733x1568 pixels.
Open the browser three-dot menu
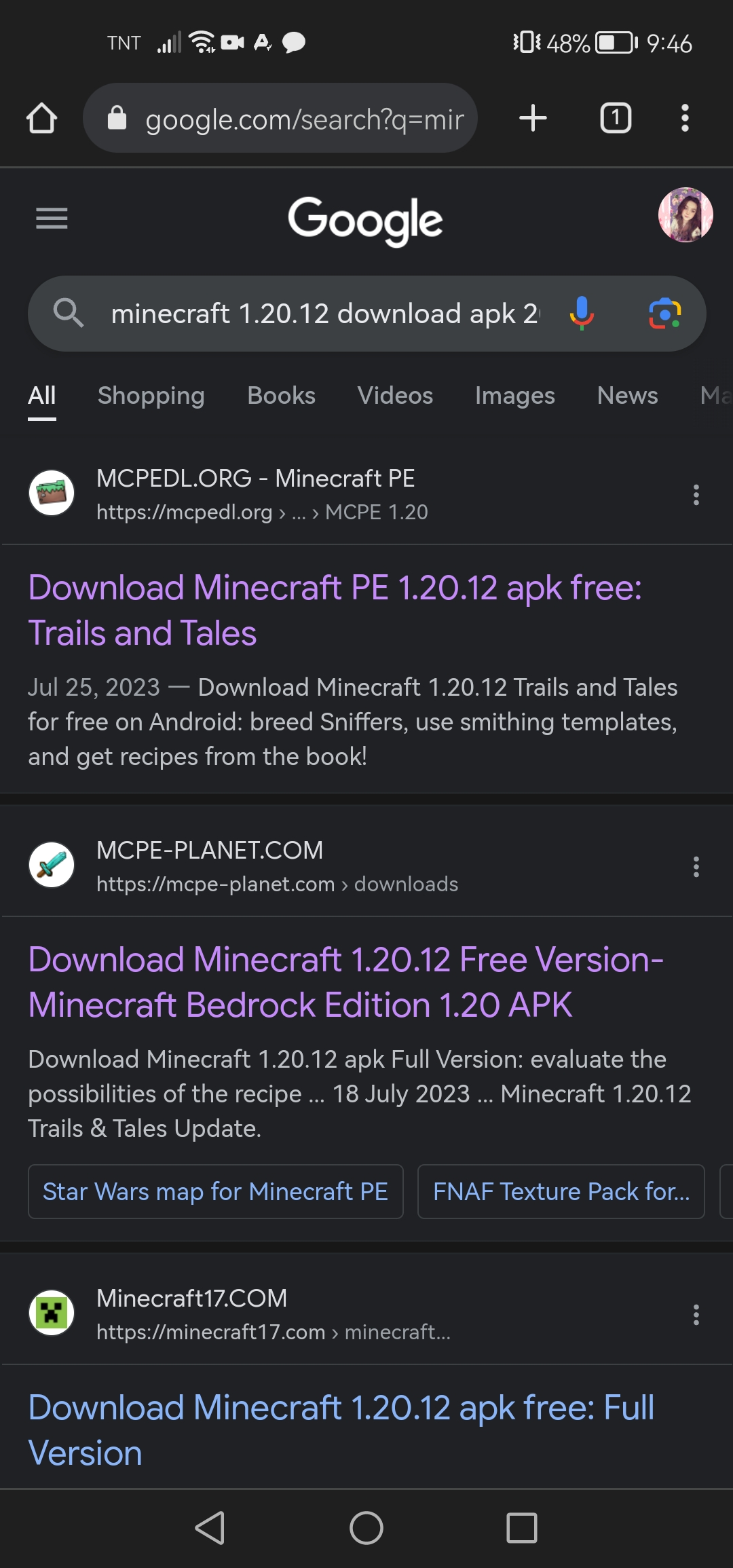pyautogui.click(x=685, y=117)
